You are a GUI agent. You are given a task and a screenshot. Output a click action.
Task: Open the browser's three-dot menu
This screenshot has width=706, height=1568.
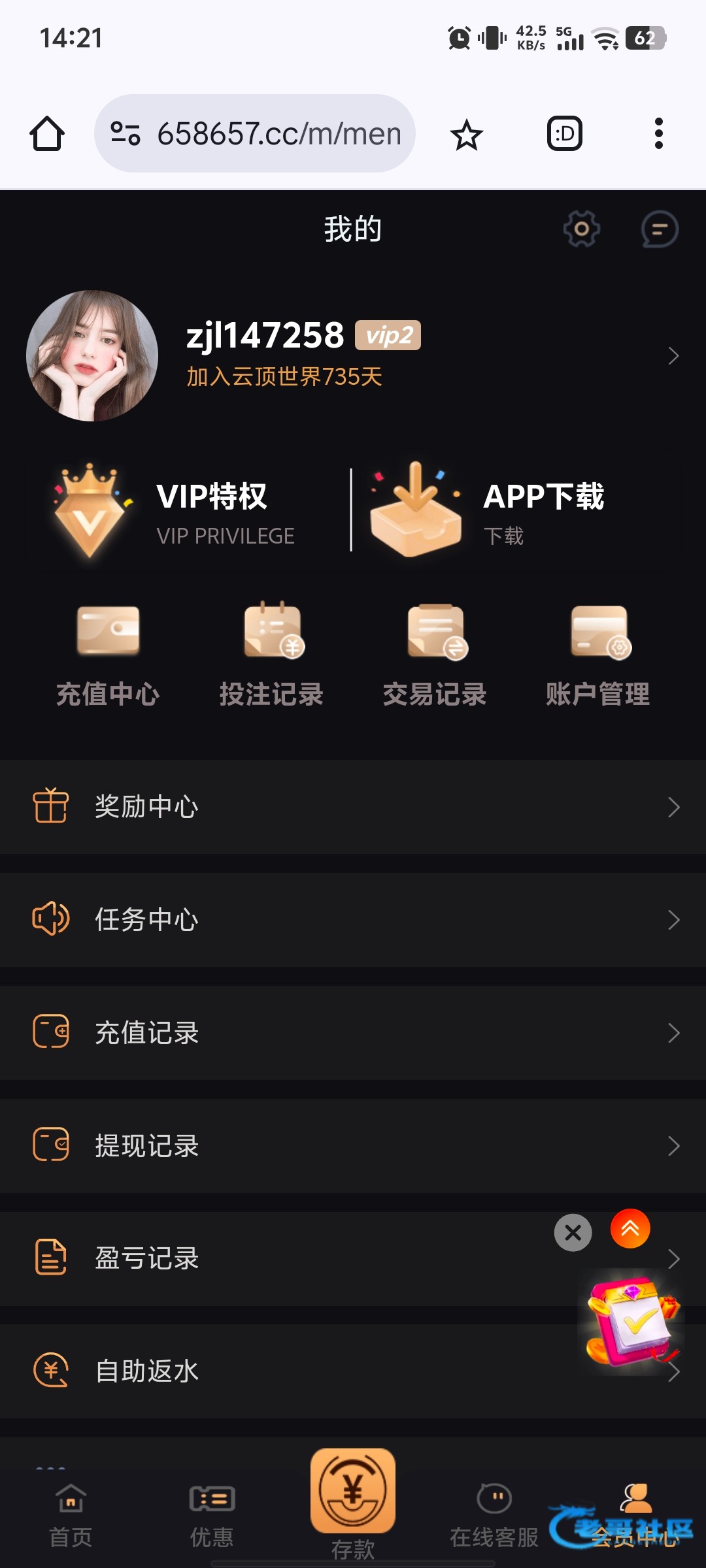point(658,134)
